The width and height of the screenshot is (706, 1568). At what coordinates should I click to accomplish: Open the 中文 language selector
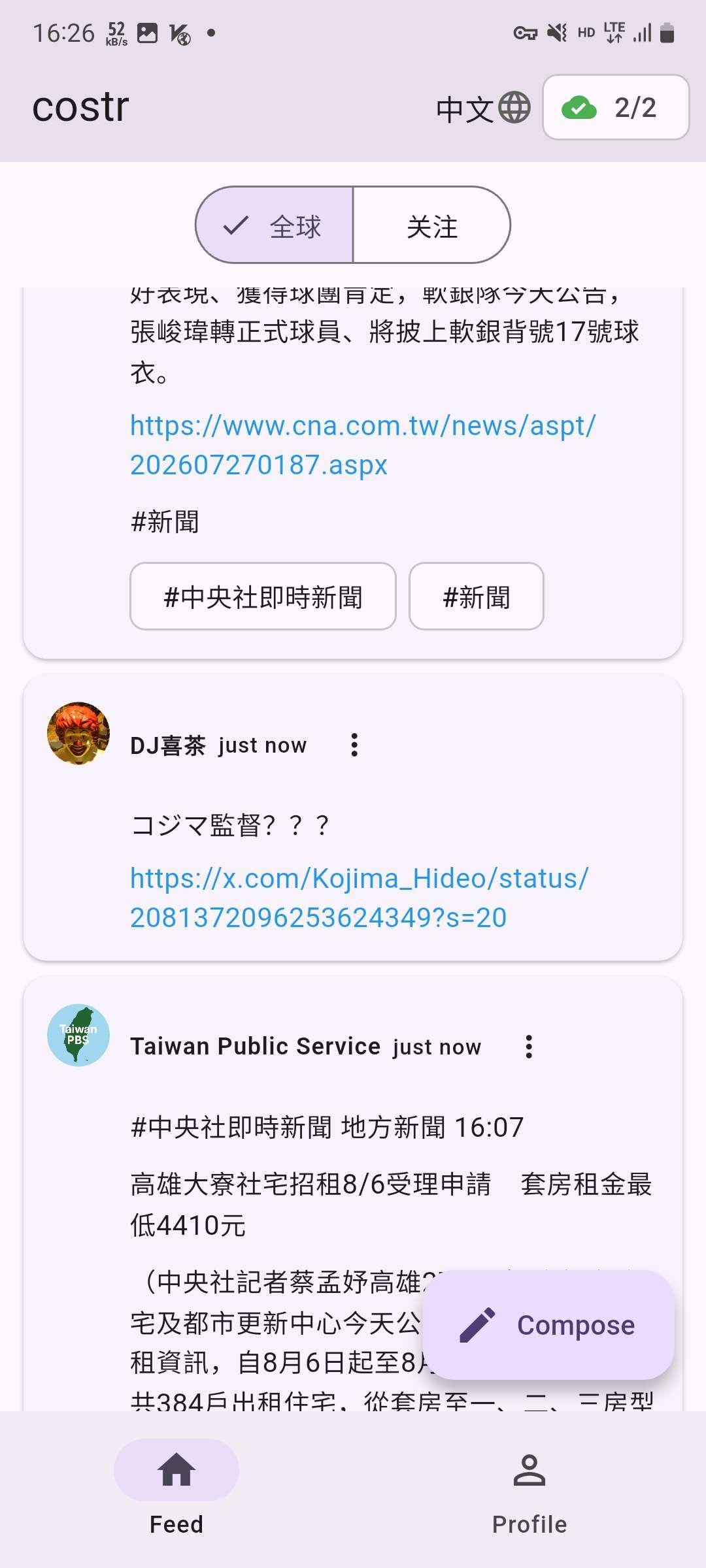click(483, 108)
